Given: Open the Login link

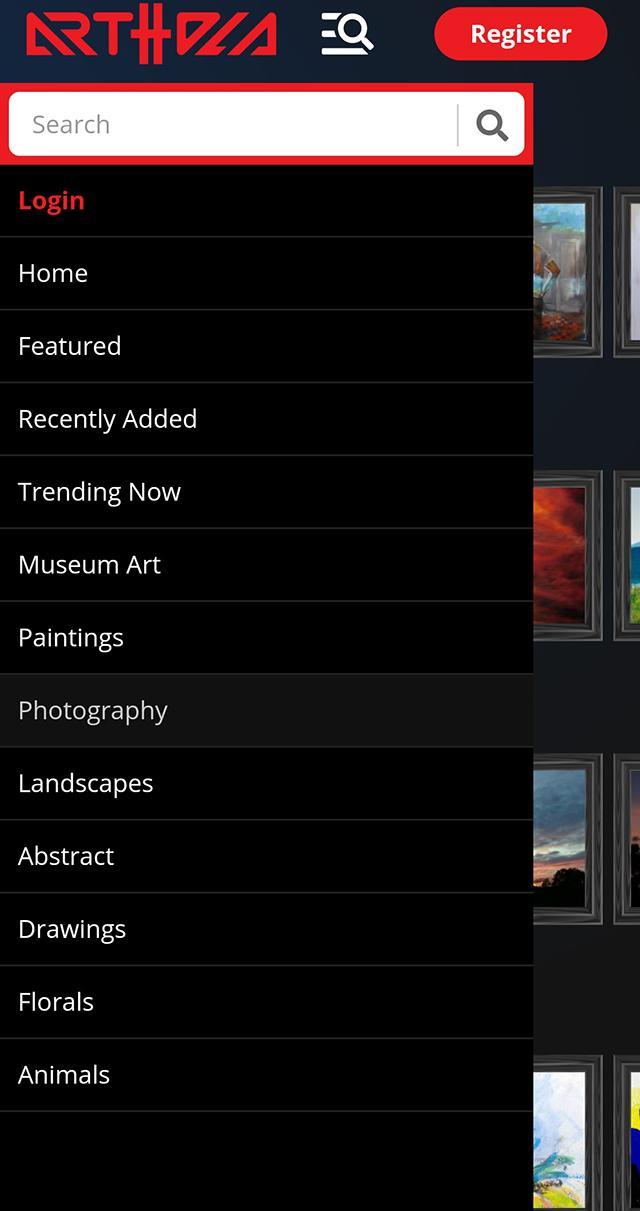Looking at the screenshot, I should pos(51,200).
